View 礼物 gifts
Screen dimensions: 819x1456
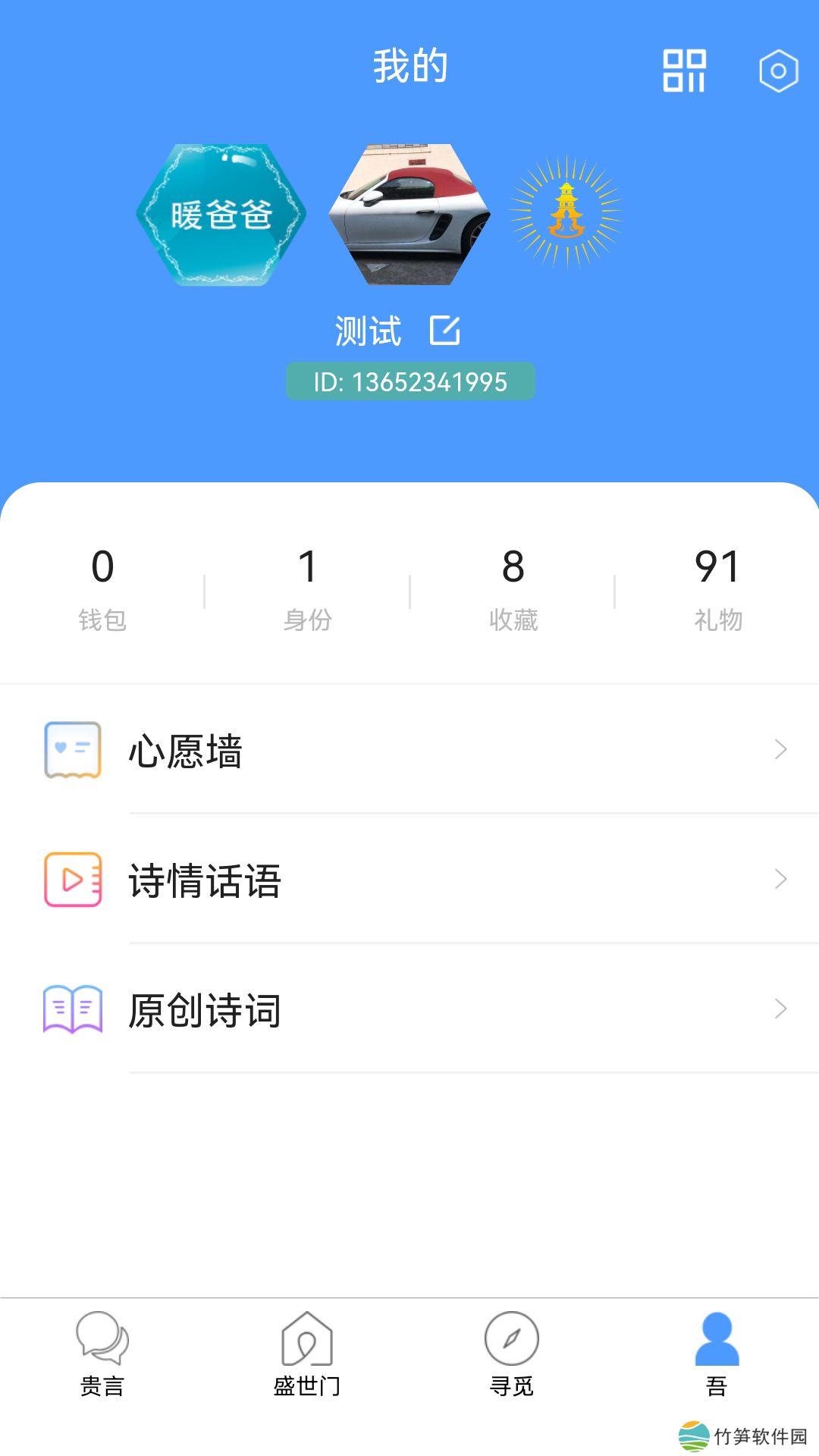(717, 588)
